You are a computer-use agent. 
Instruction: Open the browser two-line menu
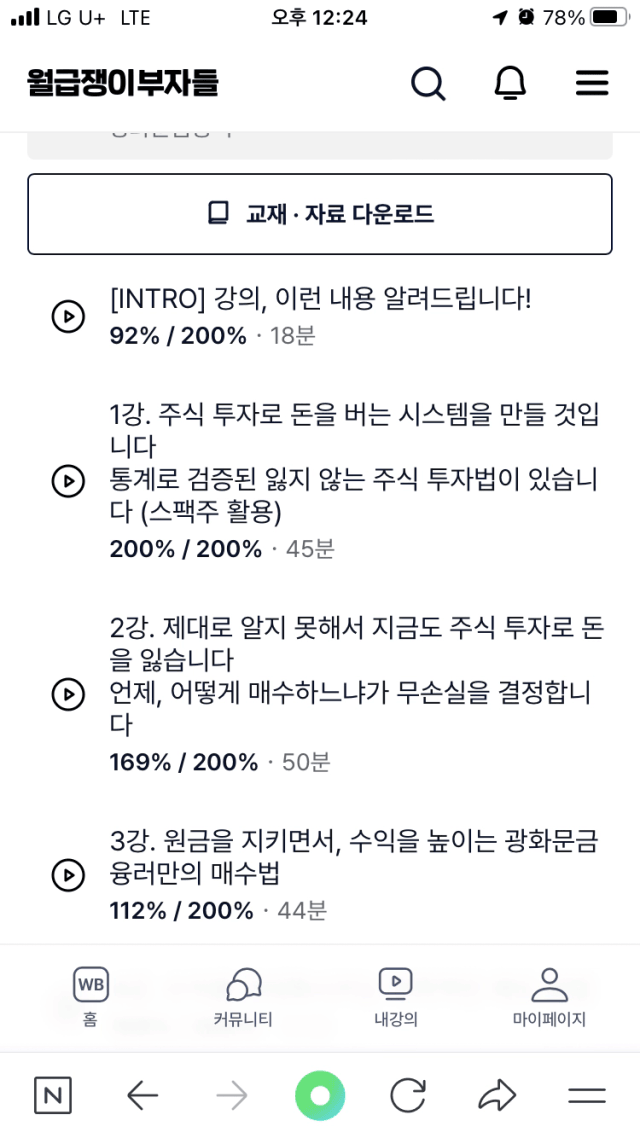pos(587,1095)
